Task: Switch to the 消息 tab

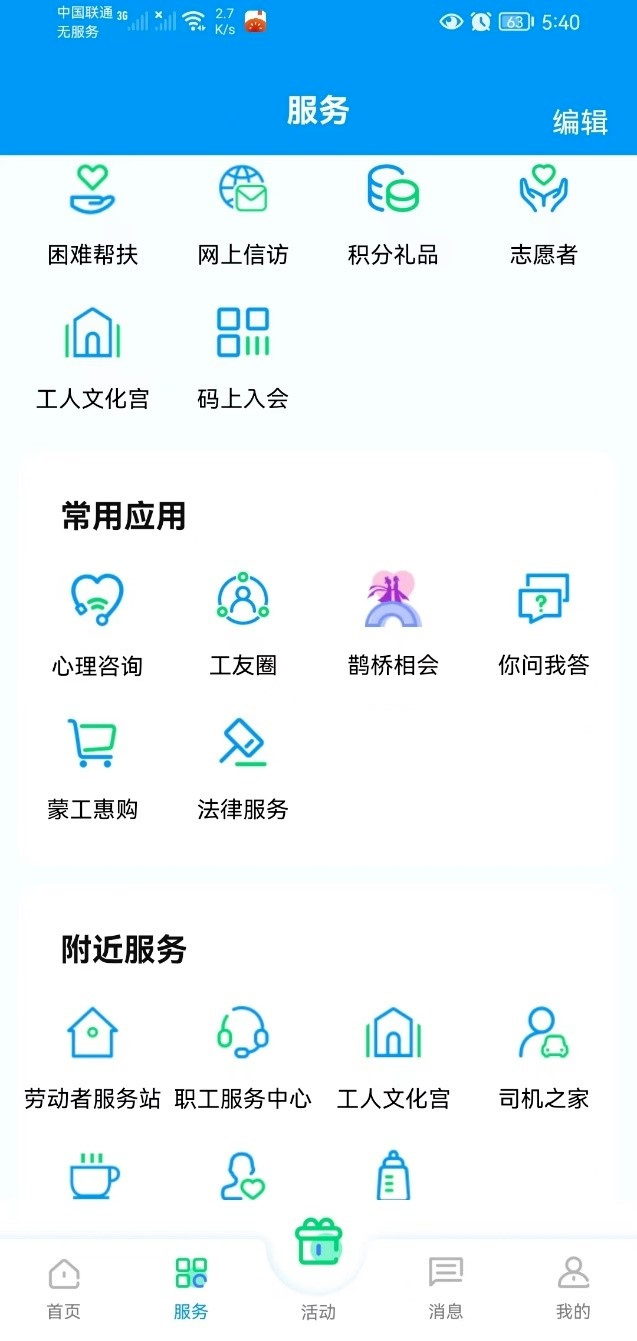Action: pyautogui.click(x=446, y=1288)
